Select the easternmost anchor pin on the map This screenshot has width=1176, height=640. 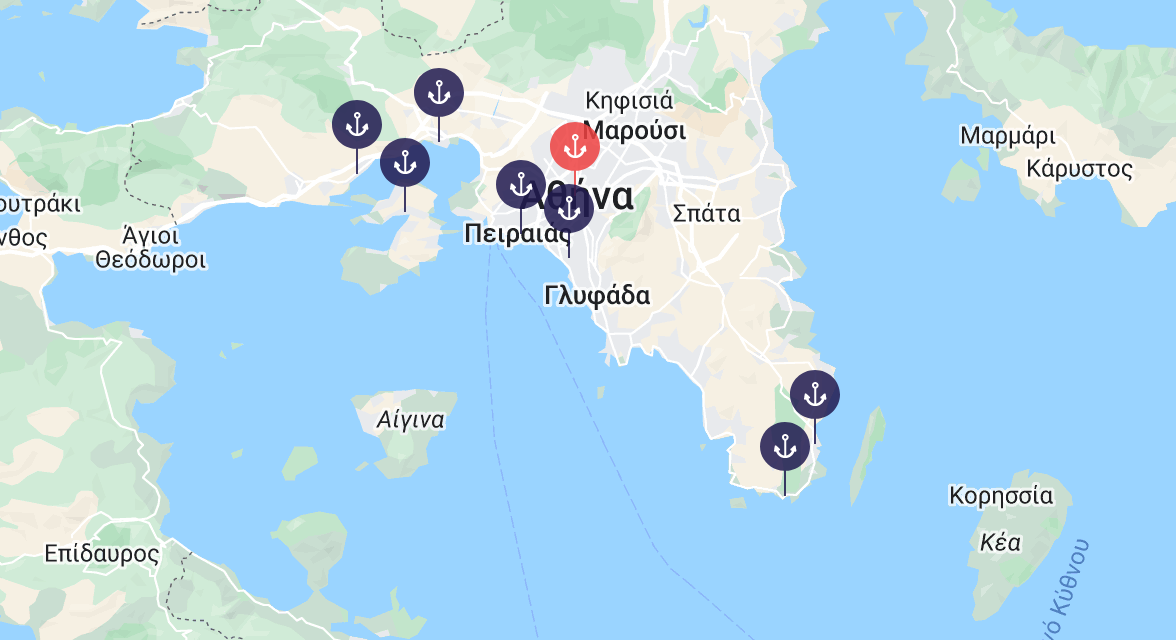coord(815,395)
